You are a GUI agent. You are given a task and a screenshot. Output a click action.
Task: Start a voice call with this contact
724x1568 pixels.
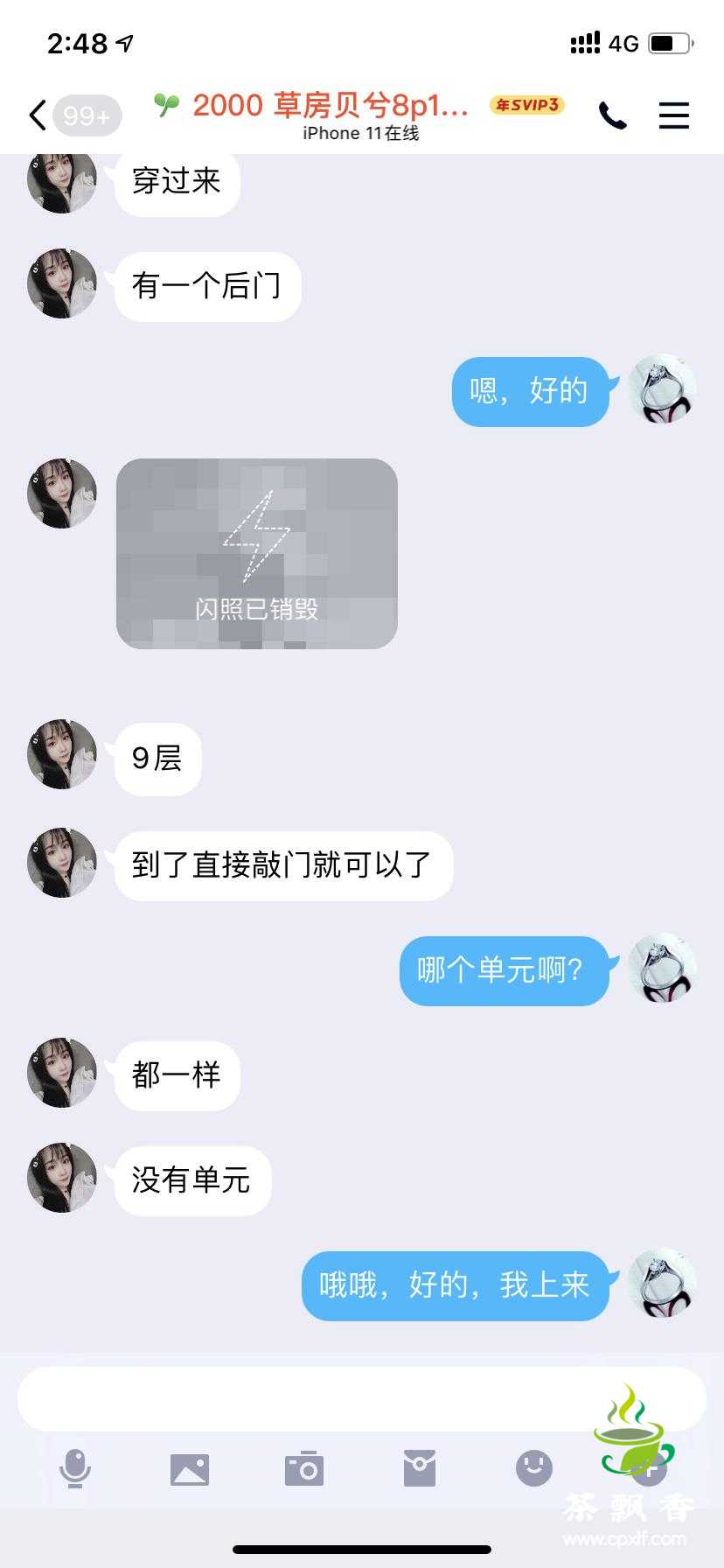tap(612, 115)
